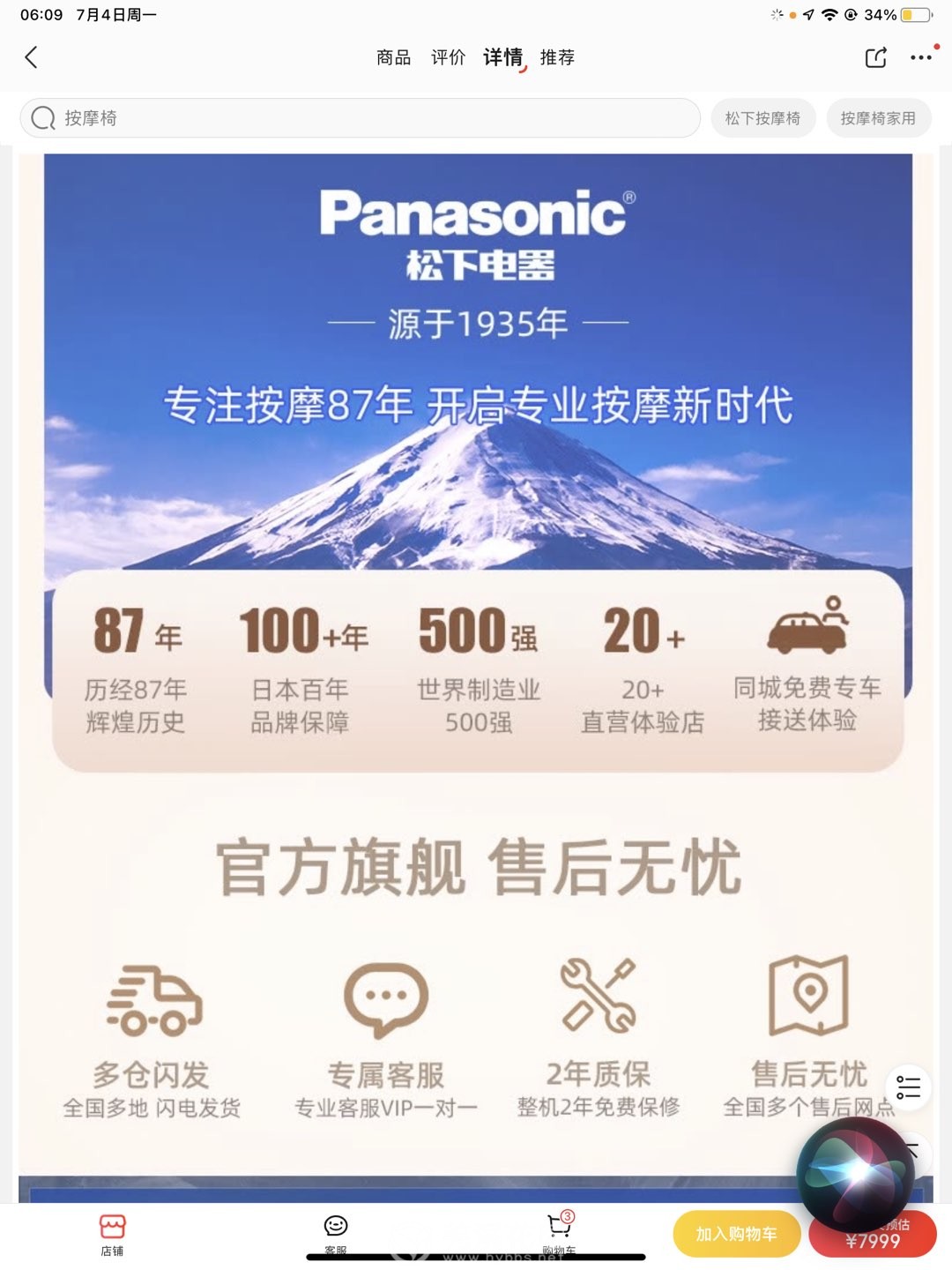Image resolution: width=952 pixels, height=1270 pixels.
Task: Tap the 按摩椅 search box
Action: click(361, 118)
